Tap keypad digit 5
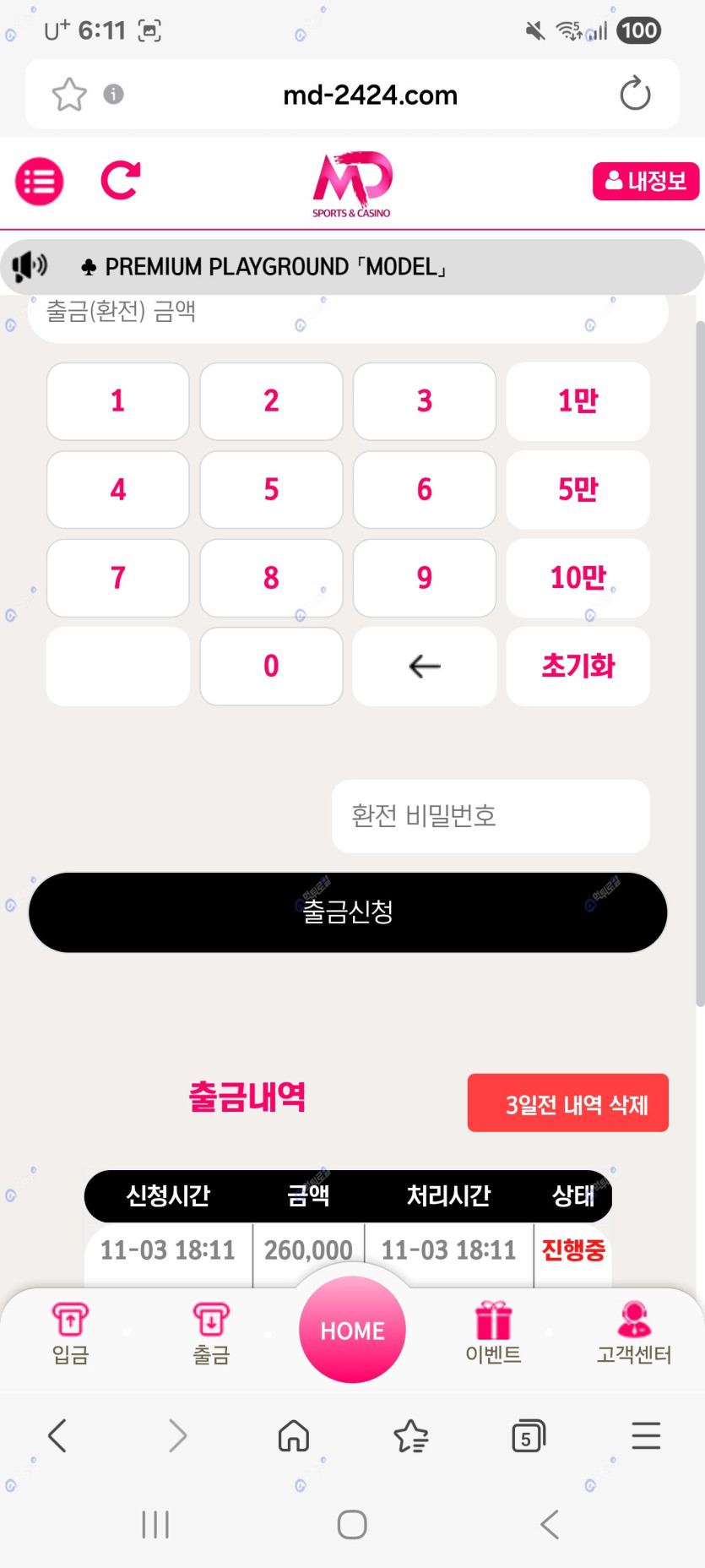 (271, 489)
